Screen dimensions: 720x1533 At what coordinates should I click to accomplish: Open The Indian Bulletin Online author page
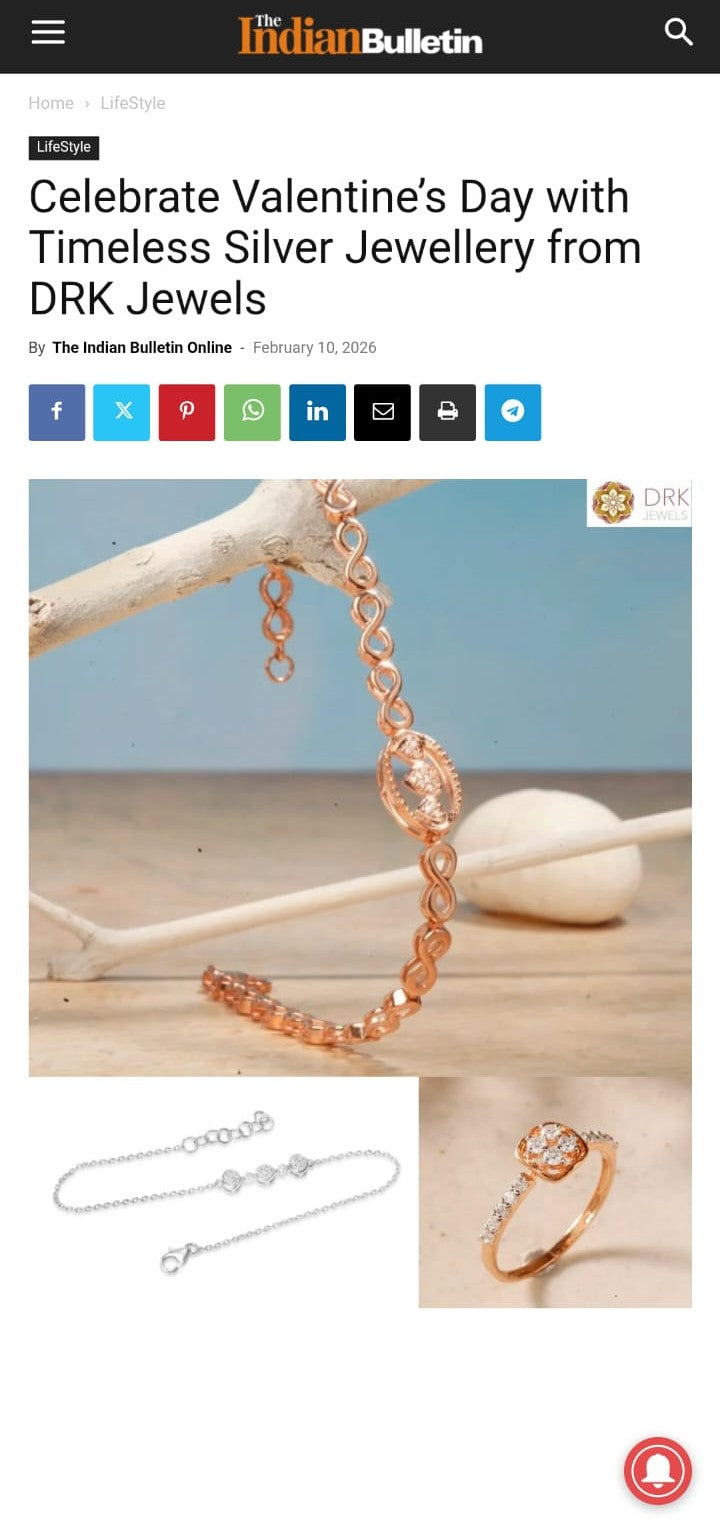[142, 348]
